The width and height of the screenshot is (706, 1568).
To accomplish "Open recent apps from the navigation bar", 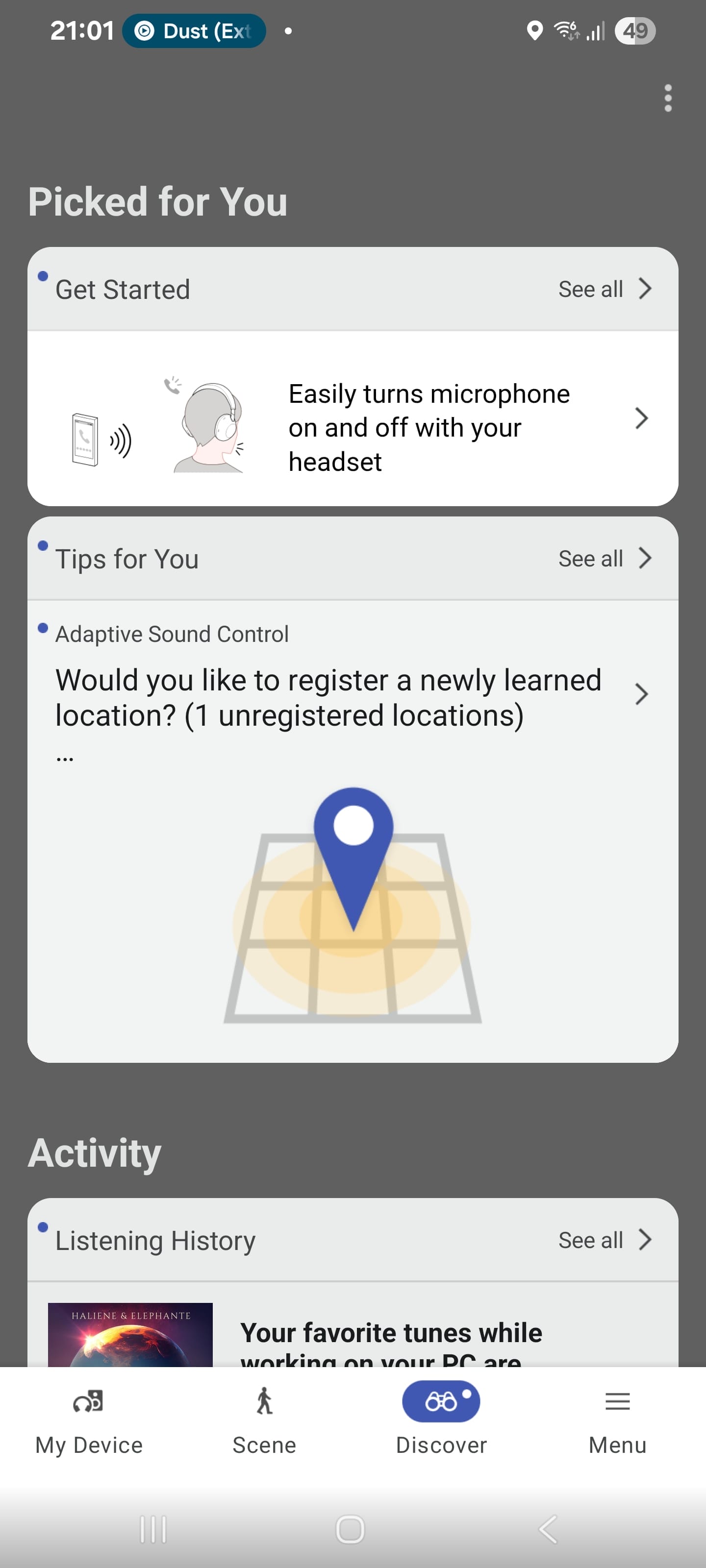I will click(x=153, y=1528).
